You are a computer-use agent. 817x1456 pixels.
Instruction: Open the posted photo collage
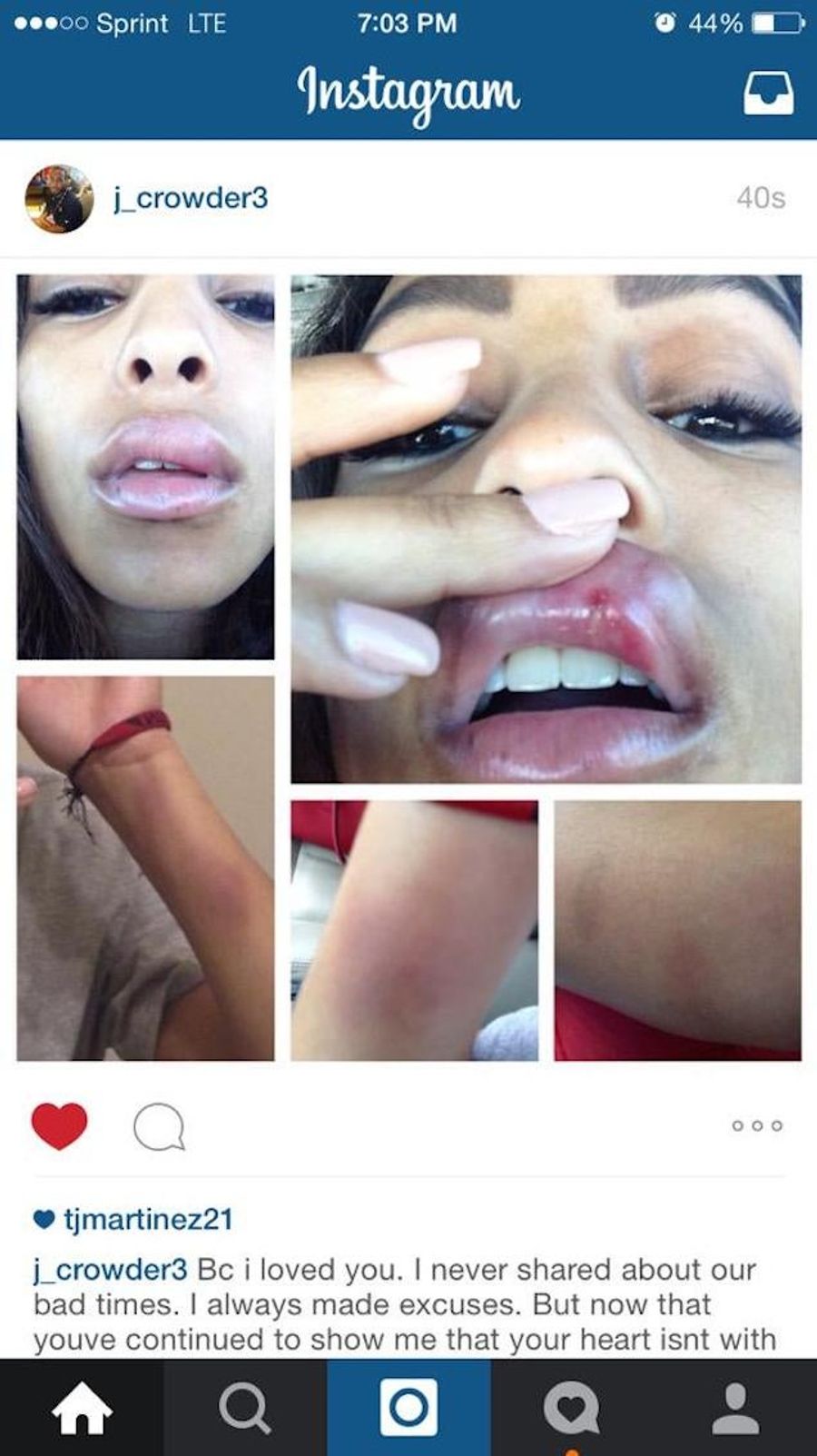(x=408, y=668)
